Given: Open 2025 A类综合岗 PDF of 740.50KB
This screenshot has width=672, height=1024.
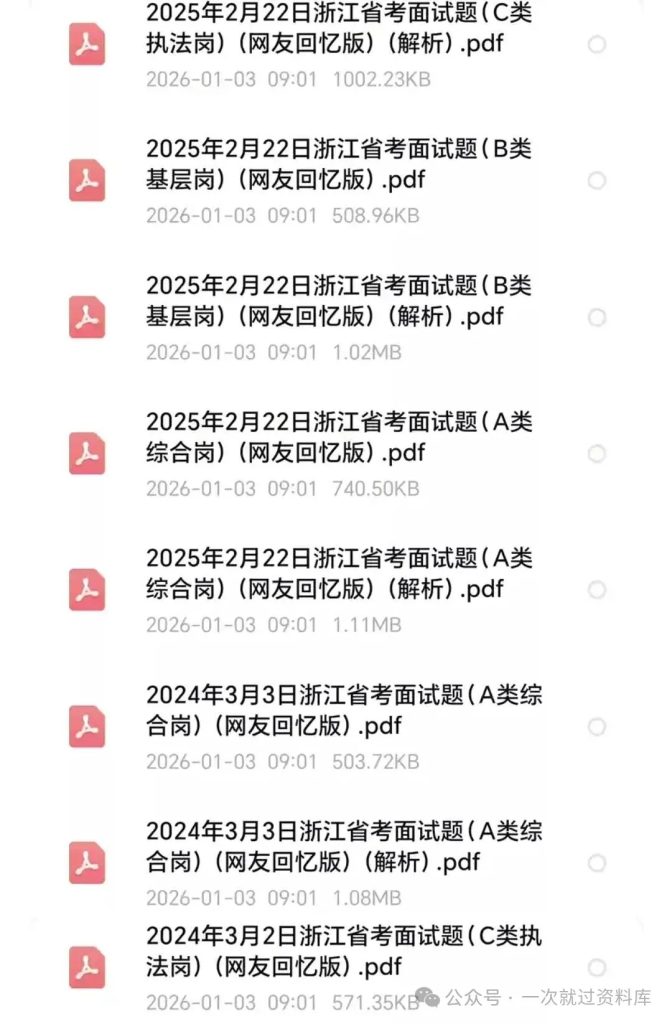Looking at the screenshot, I should [x=340, y=437].
